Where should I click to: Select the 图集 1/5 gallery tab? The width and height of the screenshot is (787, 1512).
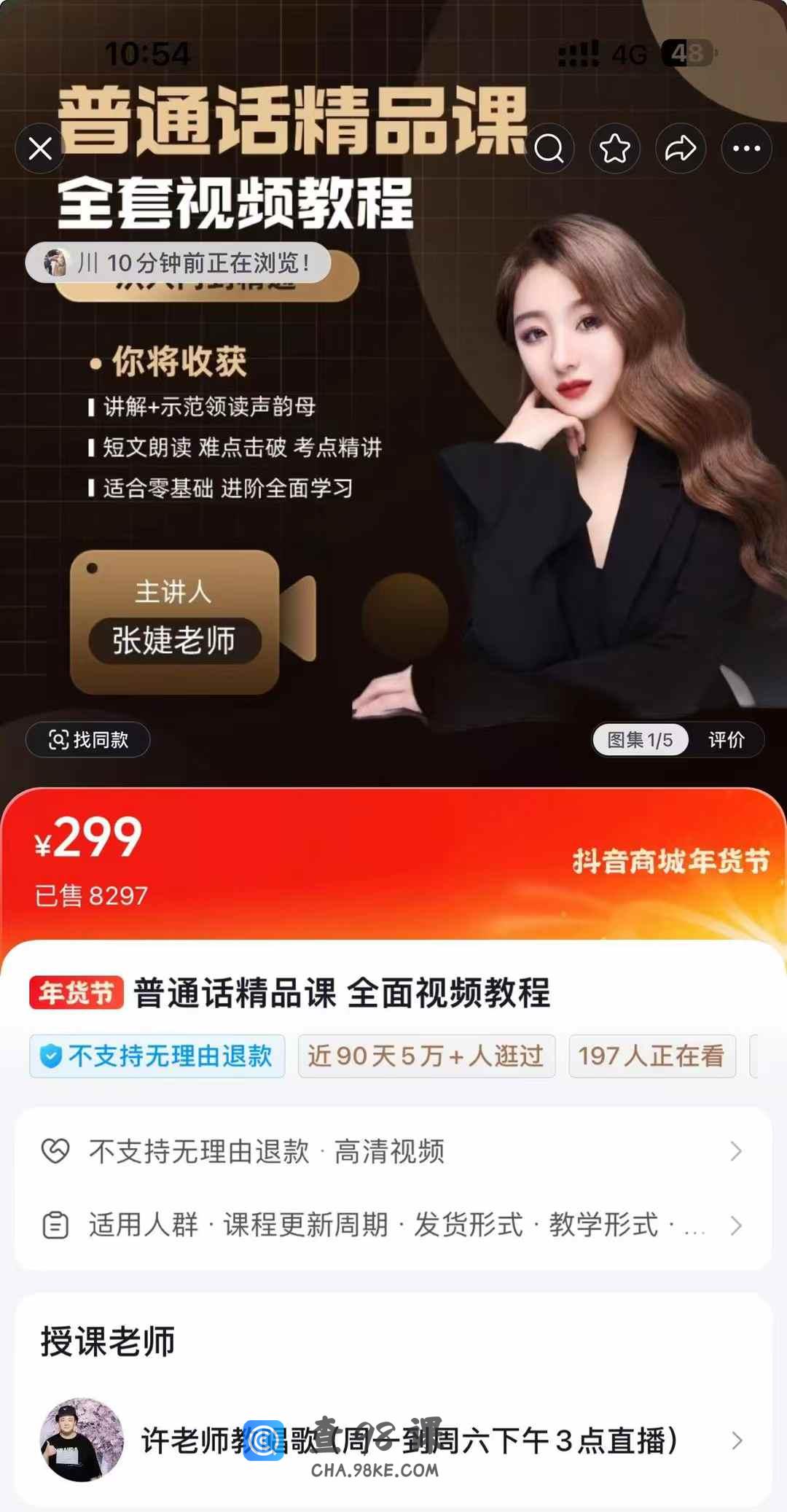(640, 740)
